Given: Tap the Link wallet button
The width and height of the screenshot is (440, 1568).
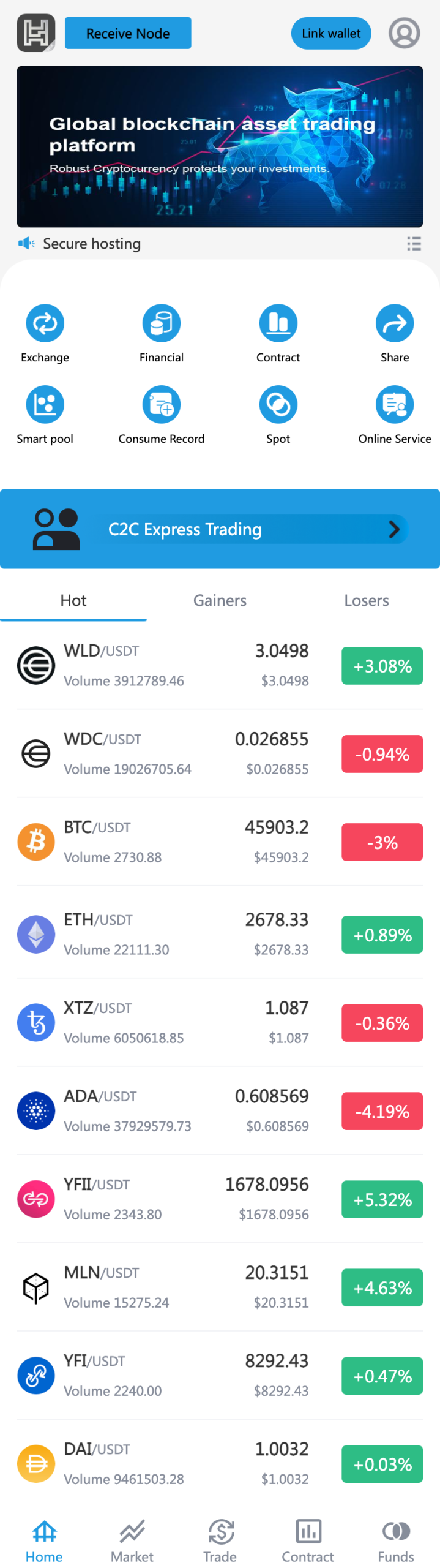Looking at the screenshot, I should pos(330,33).
